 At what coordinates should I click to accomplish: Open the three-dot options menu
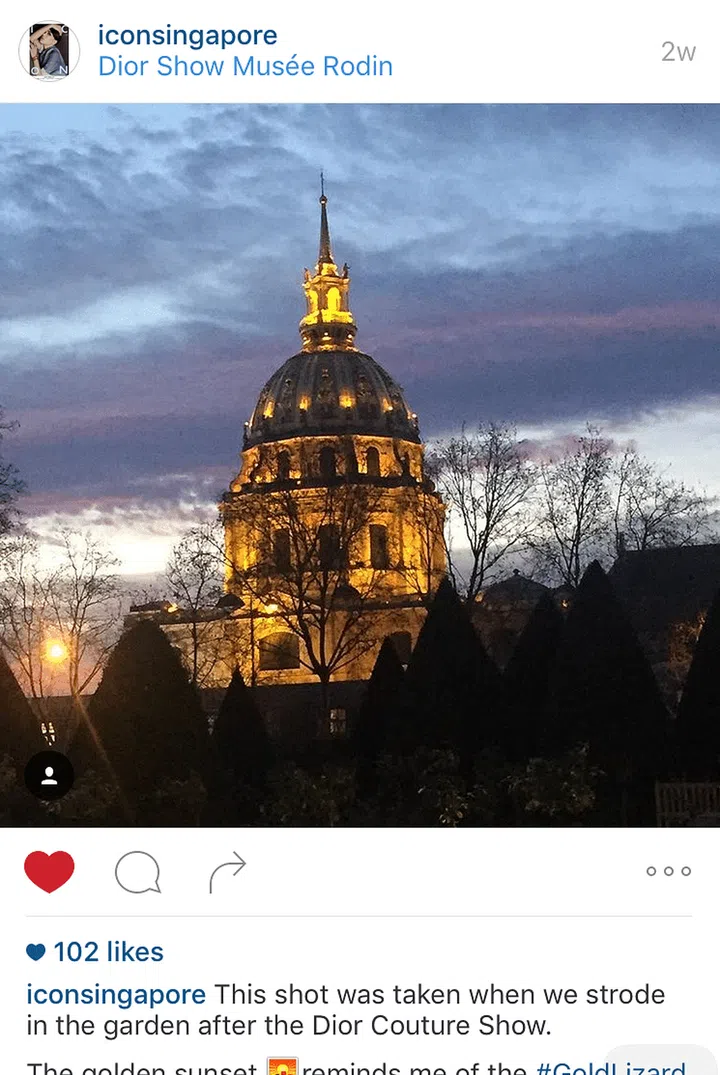pyautogui.click(x=668, y=871)
